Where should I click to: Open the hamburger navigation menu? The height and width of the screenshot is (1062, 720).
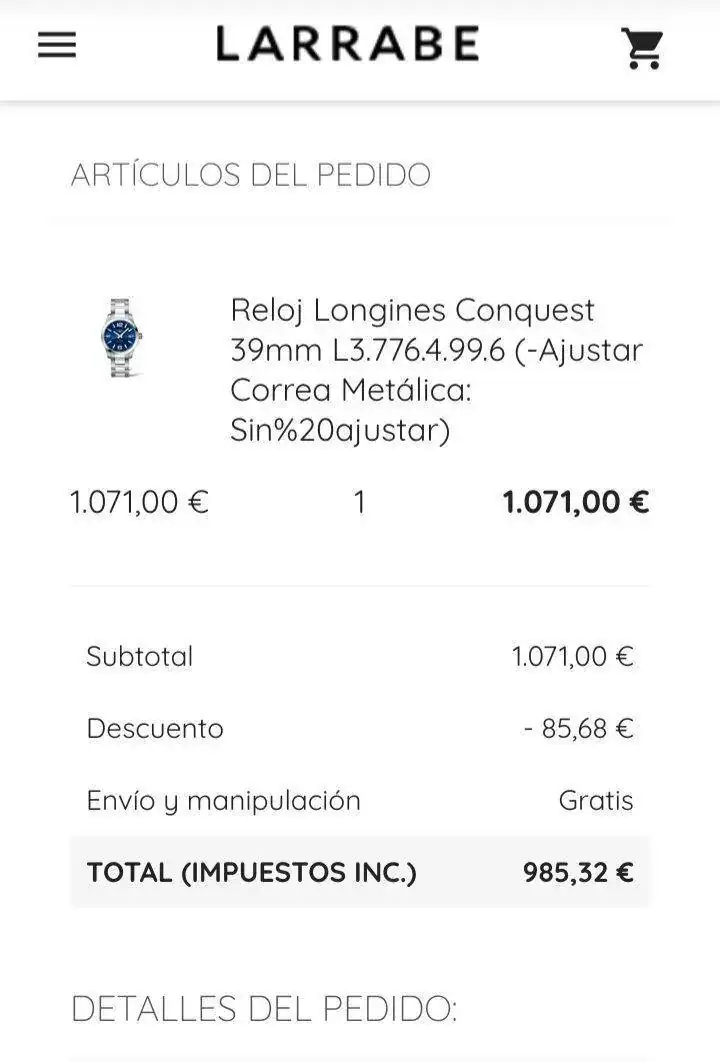click(57, 46)
